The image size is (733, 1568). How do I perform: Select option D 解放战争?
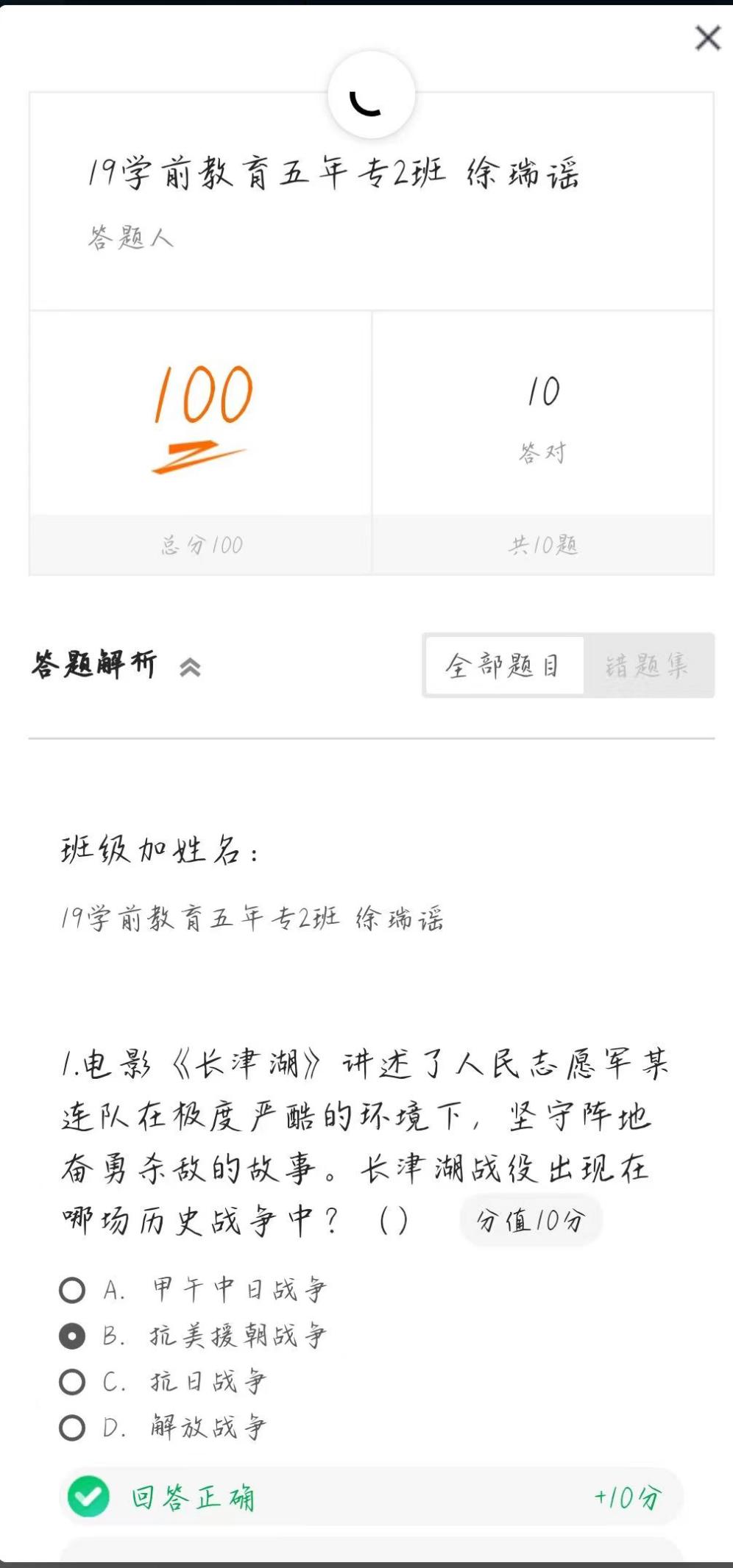point(72,1428)
